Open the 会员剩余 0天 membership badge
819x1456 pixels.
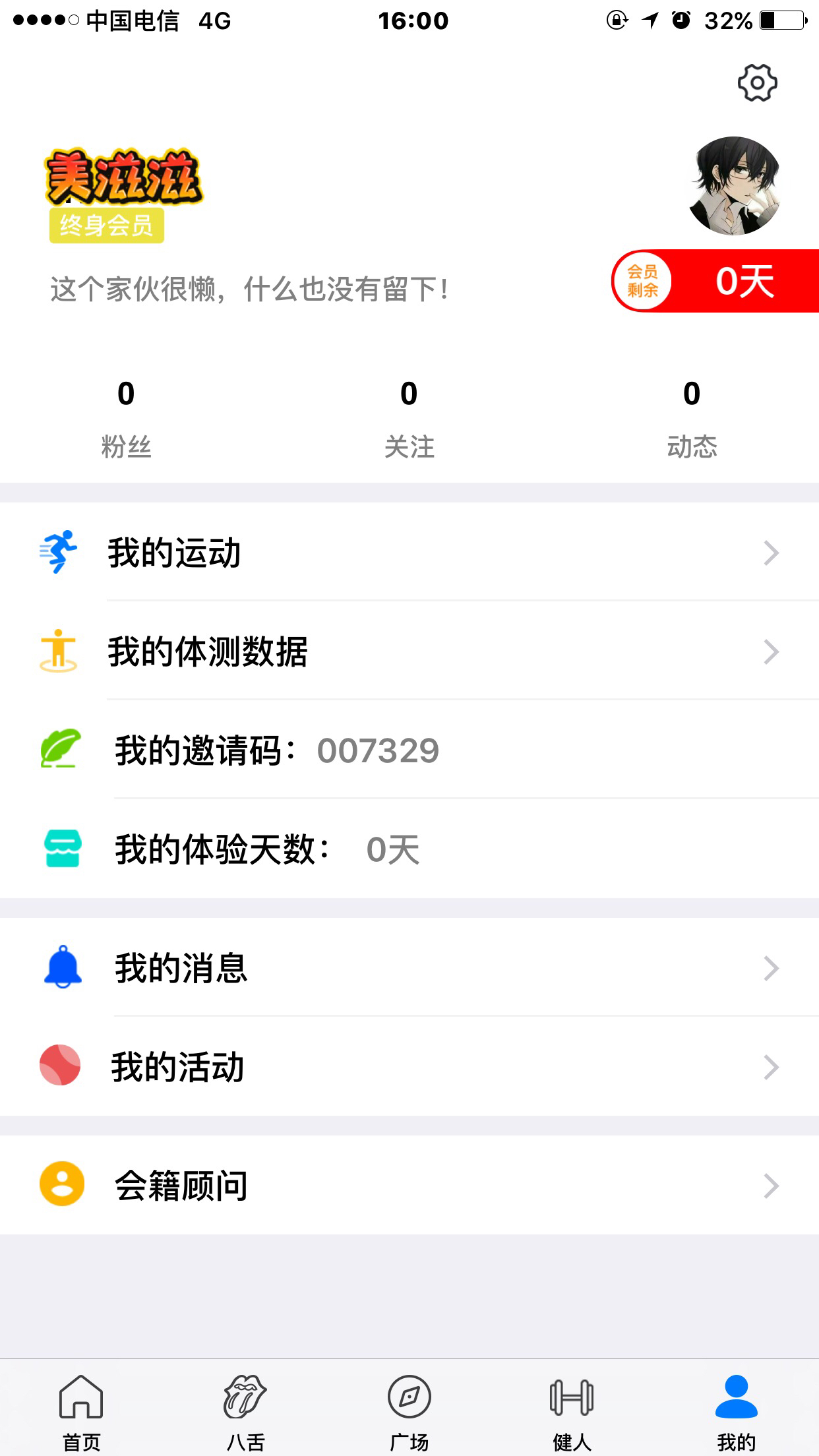coord(715,281)
